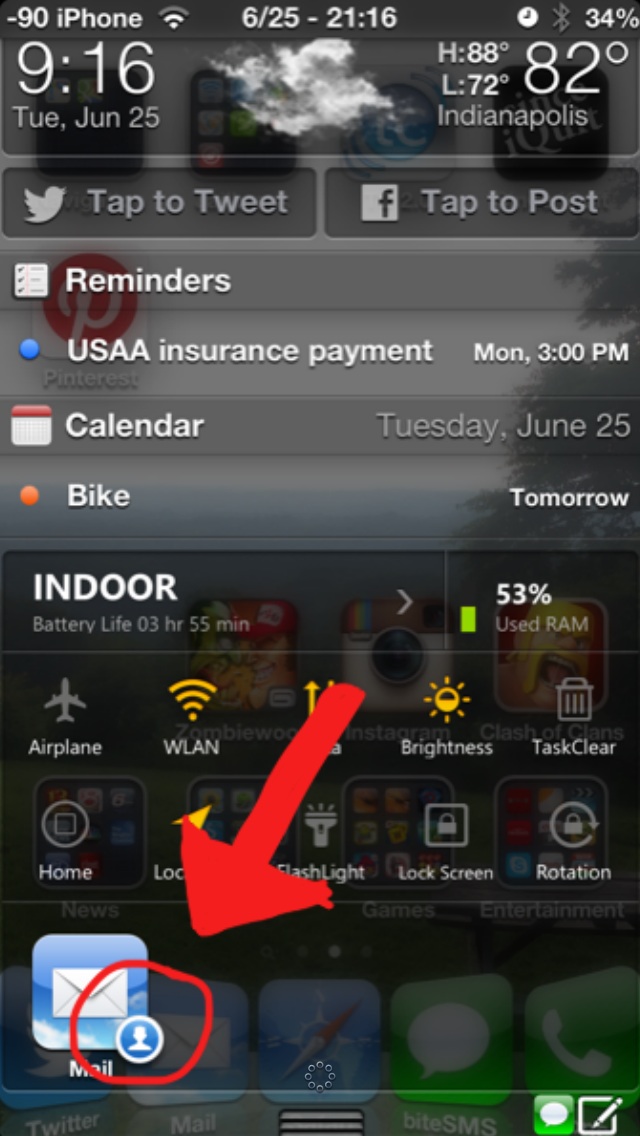Toggle Airplane mode
The image size is (640, 1136).
[65, 717]
